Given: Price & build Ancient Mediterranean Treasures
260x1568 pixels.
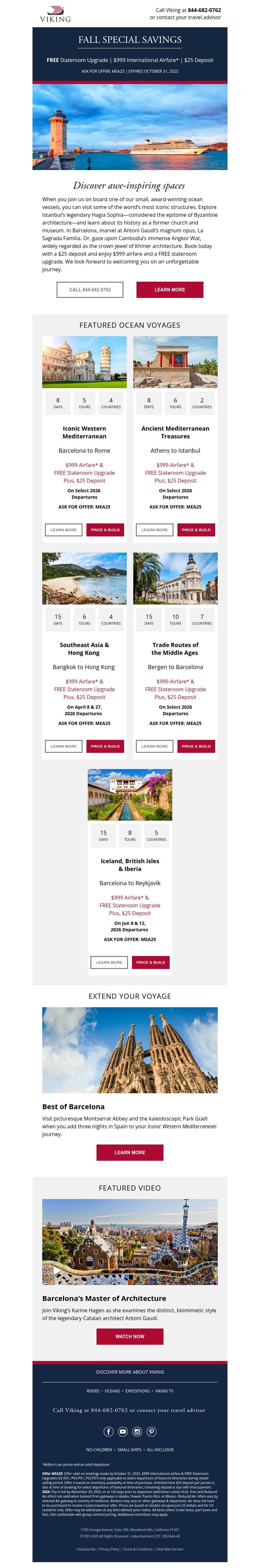Looking at the screenshot, I should click(x=196, y=530).
